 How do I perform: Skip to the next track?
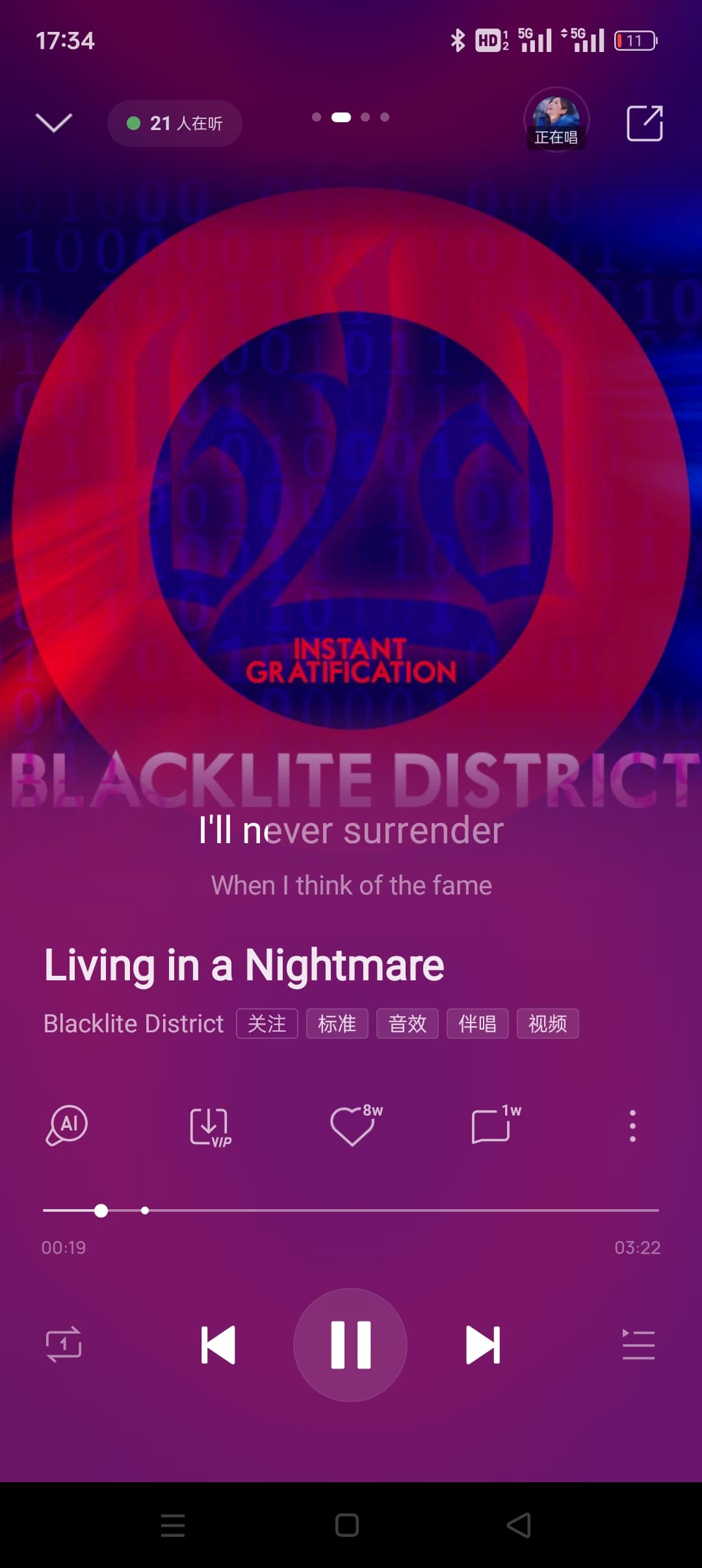pos(483,1344)
